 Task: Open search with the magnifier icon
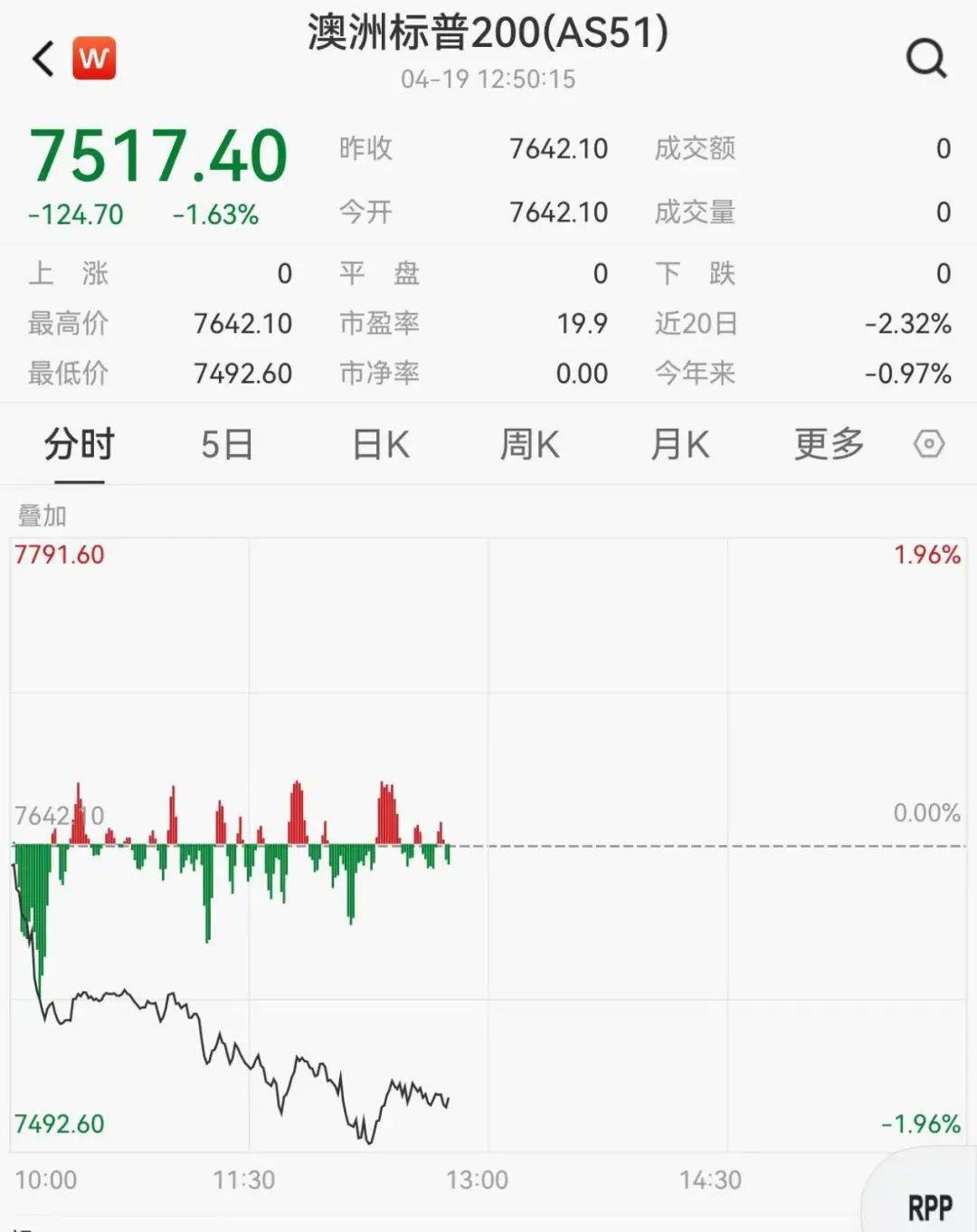925,60
